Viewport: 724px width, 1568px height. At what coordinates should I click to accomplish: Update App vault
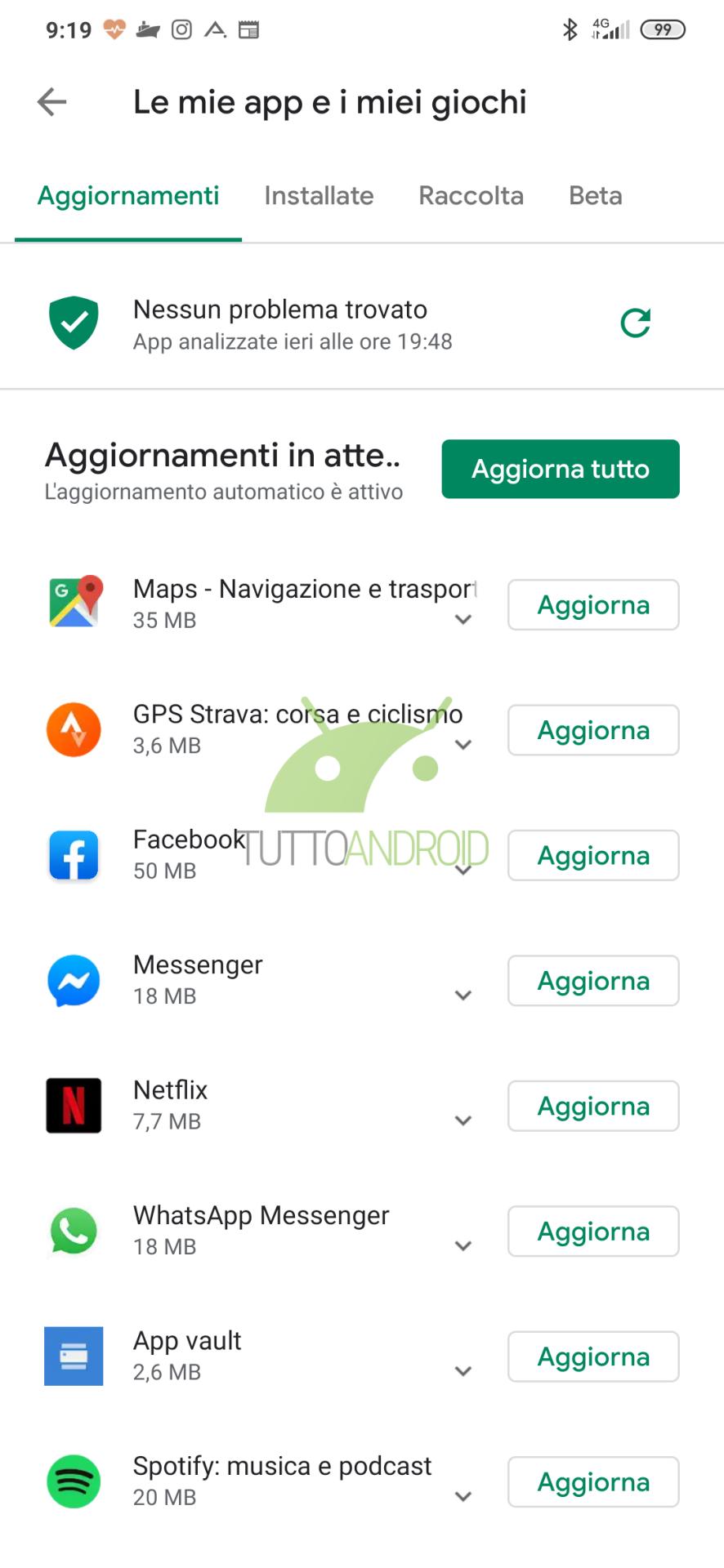(593, 1357)
